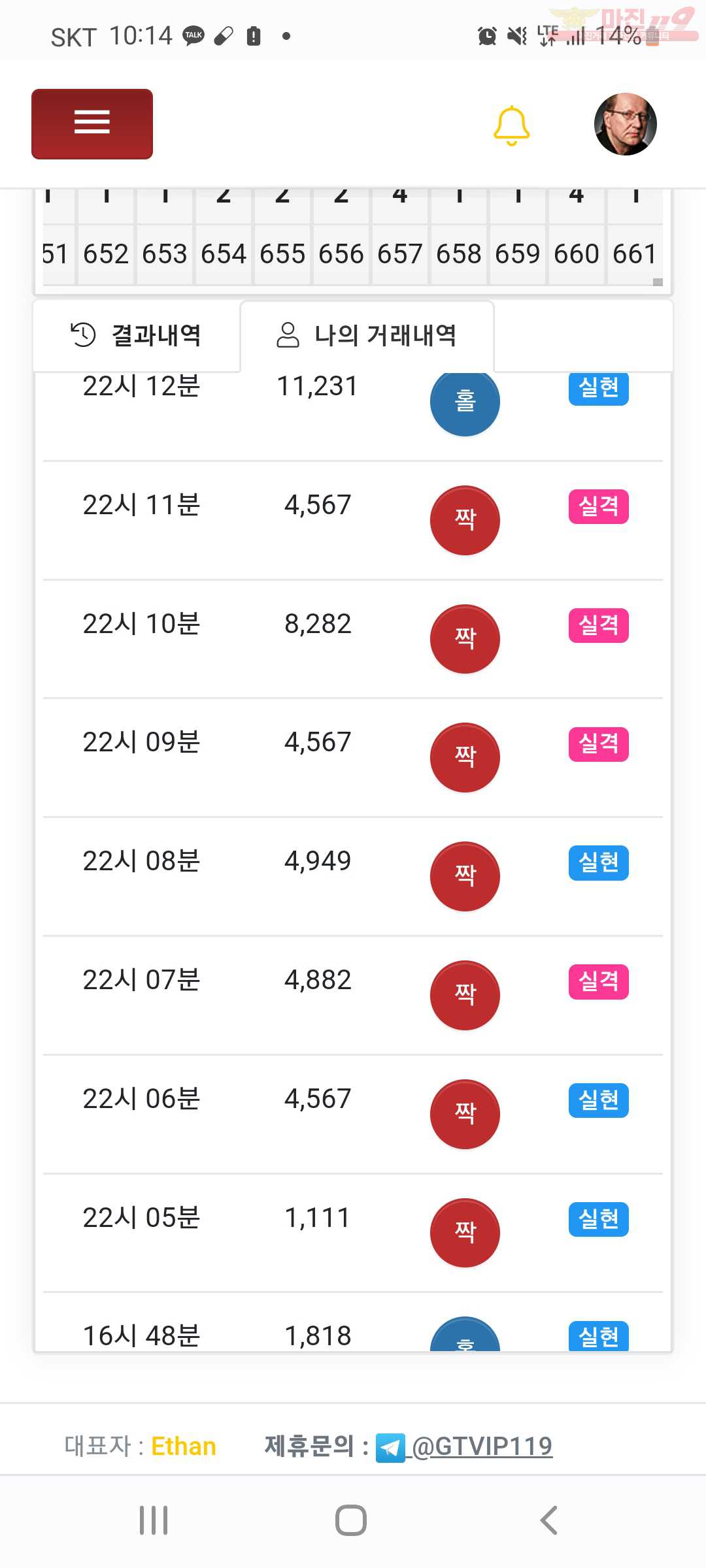Open the yellow notifications bell
This screenshot has width=706, height=1568.
tap(511, 125)
